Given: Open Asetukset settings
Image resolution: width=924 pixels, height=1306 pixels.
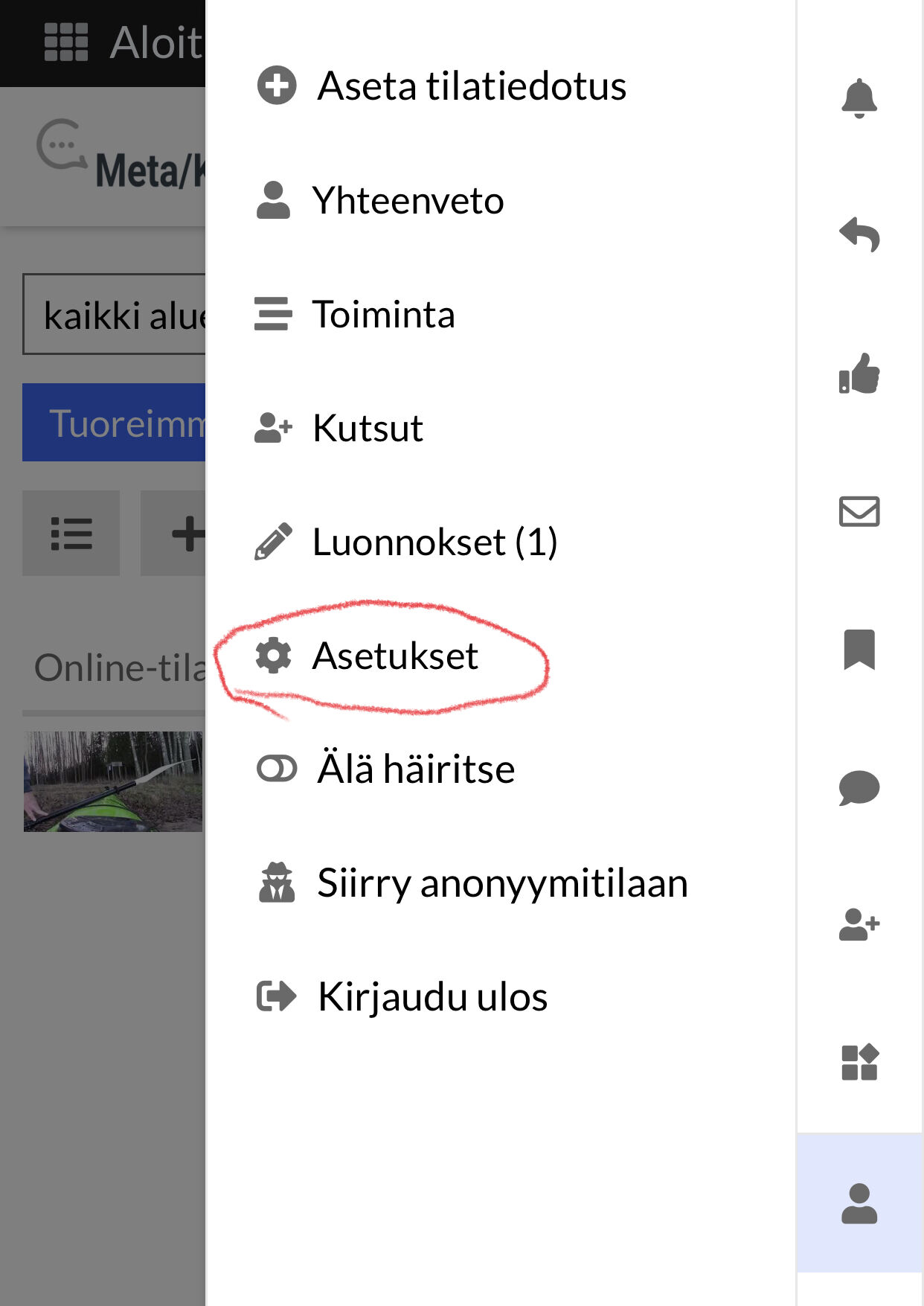Looking at the screenshot, I should click(394, 656).
